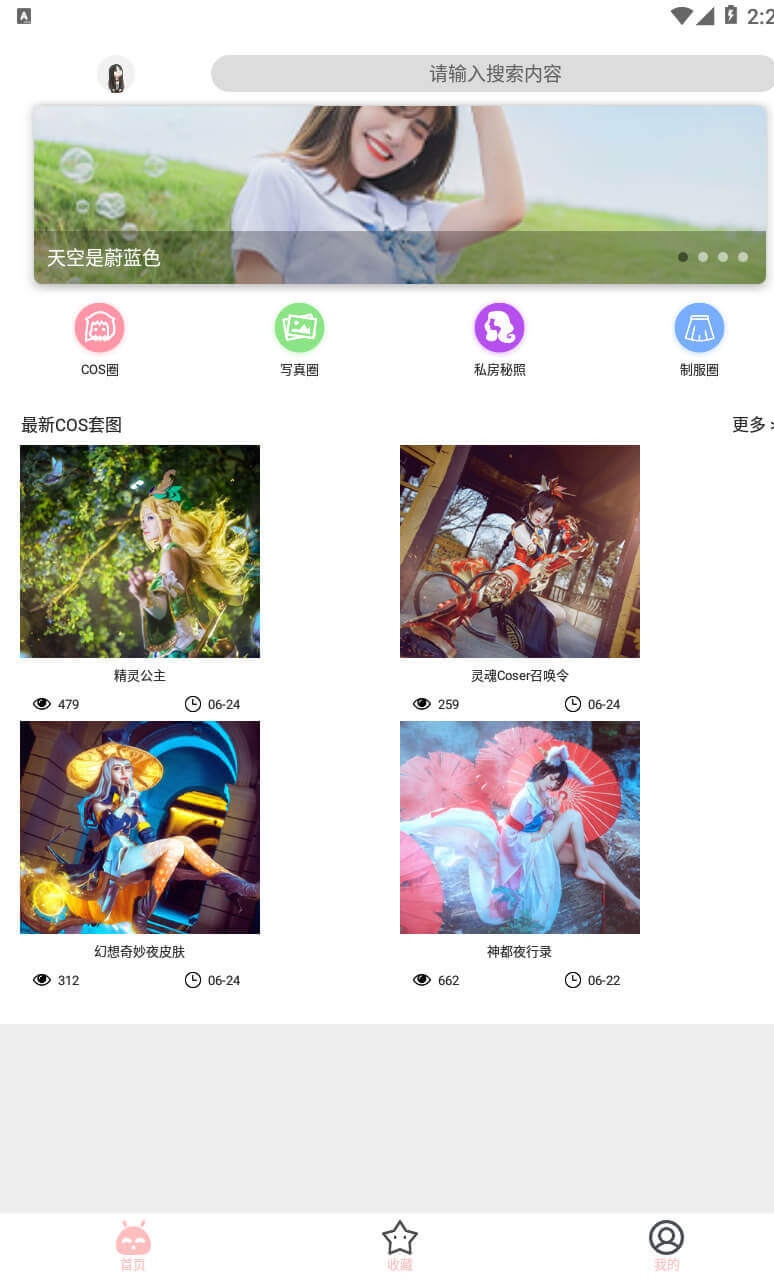Open the 写真圈 category
Image resolution: width=774 pixels, height=1280 pixels.
coord(299,340)
